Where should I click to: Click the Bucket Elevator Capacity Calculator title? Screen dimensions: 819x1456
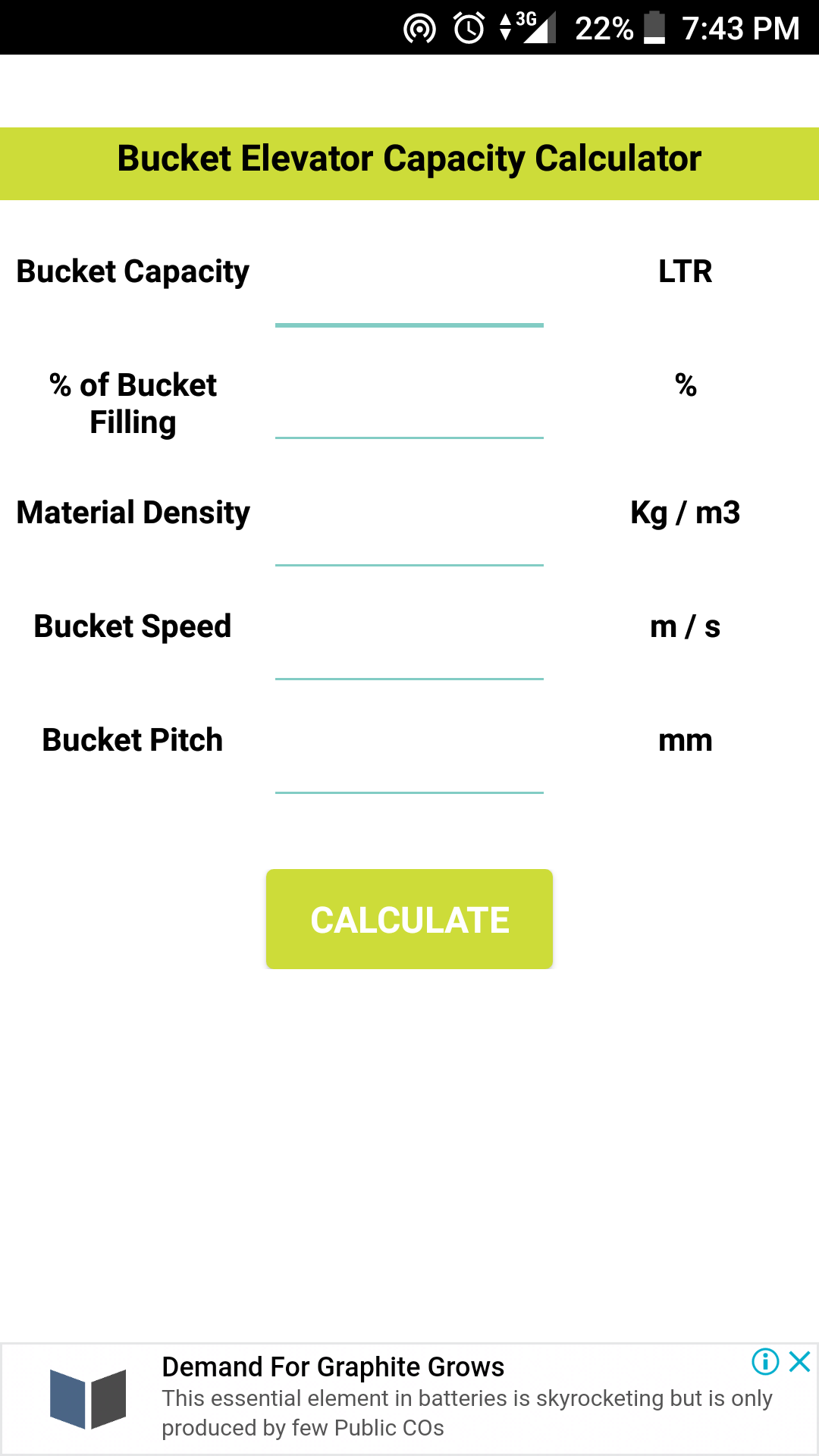[x=409, y=159]
